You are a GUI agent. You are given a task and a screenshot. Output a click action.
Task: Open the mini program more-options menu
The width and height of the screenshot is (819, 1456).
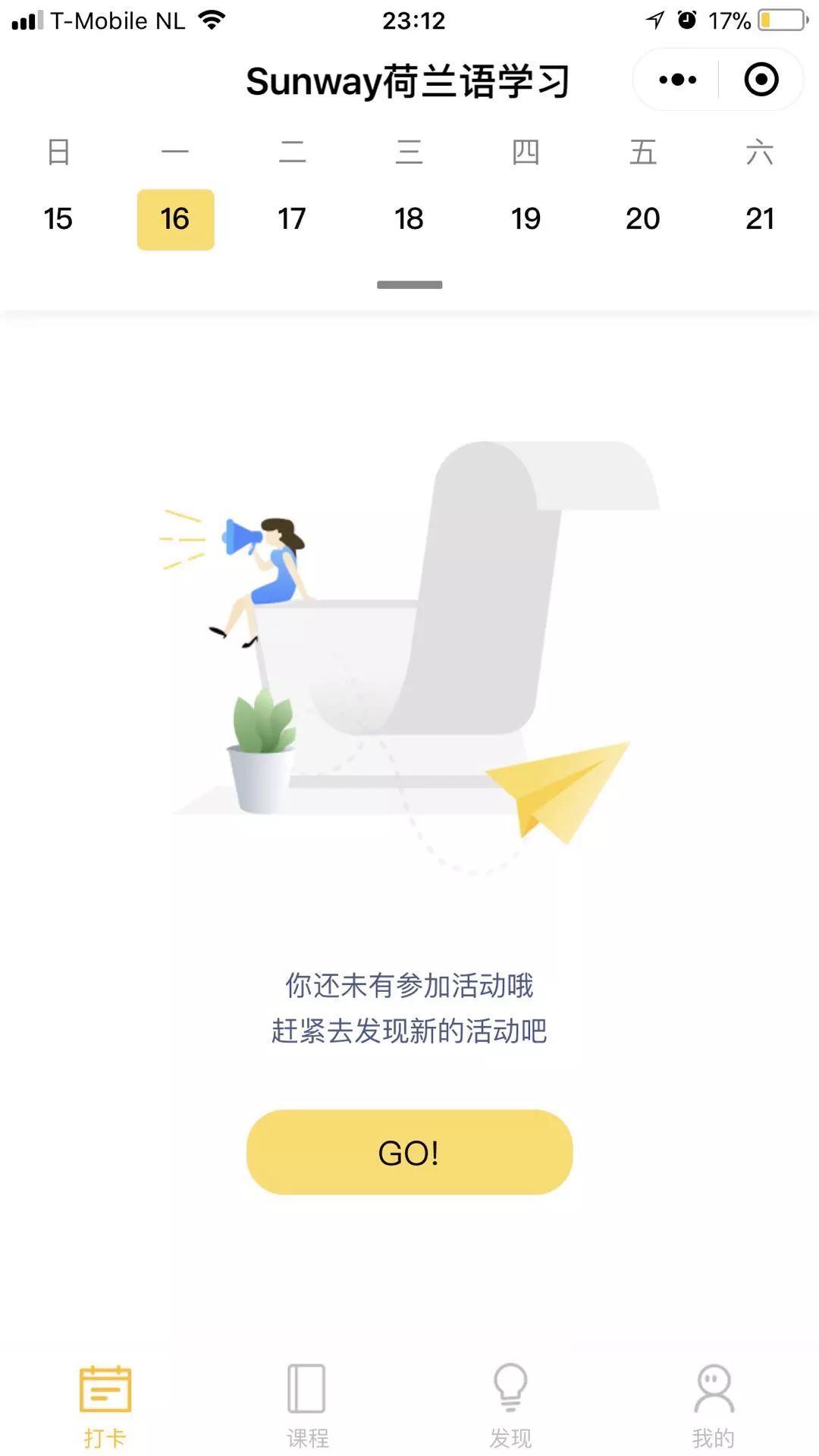click(677, 80)
